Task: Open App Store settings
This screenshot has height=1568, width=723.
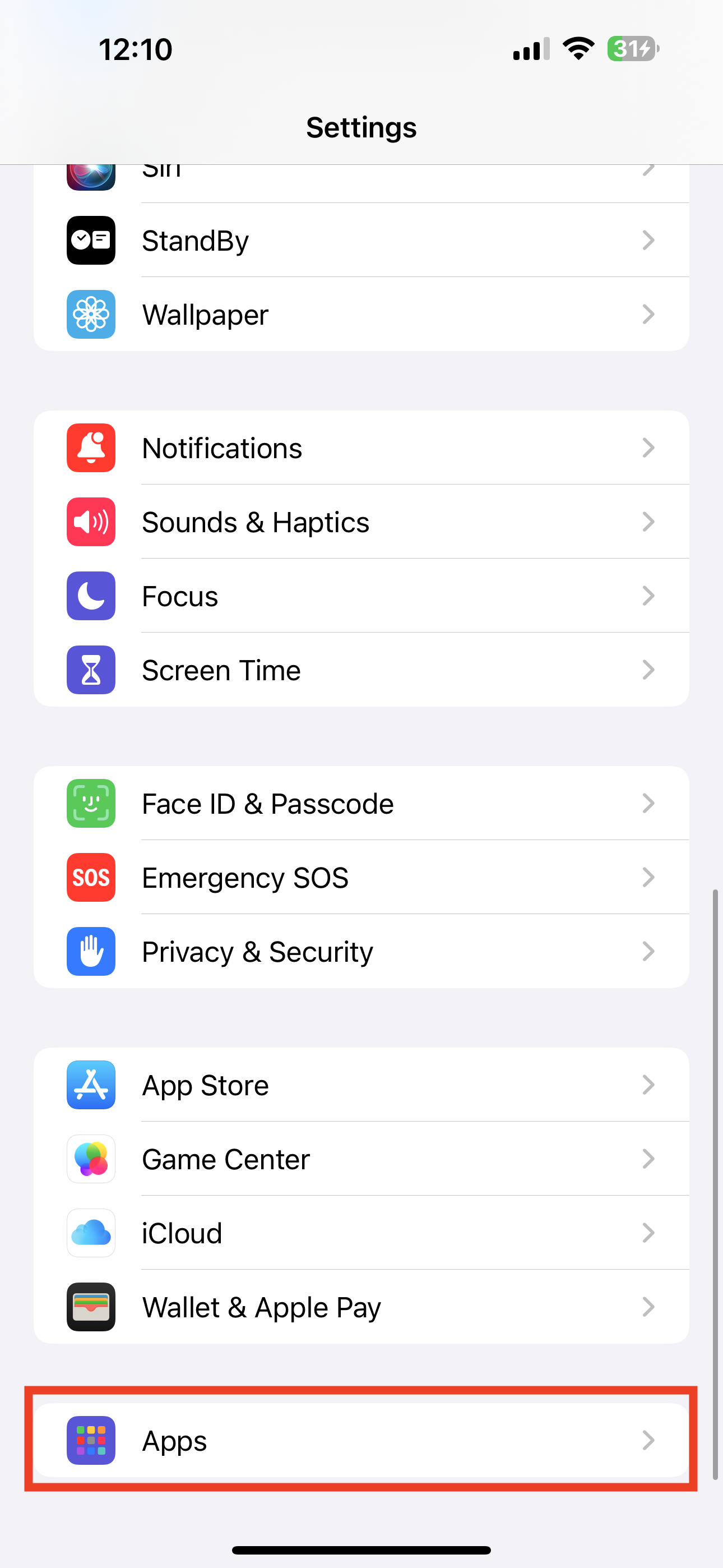Action: coord(360,1085)
